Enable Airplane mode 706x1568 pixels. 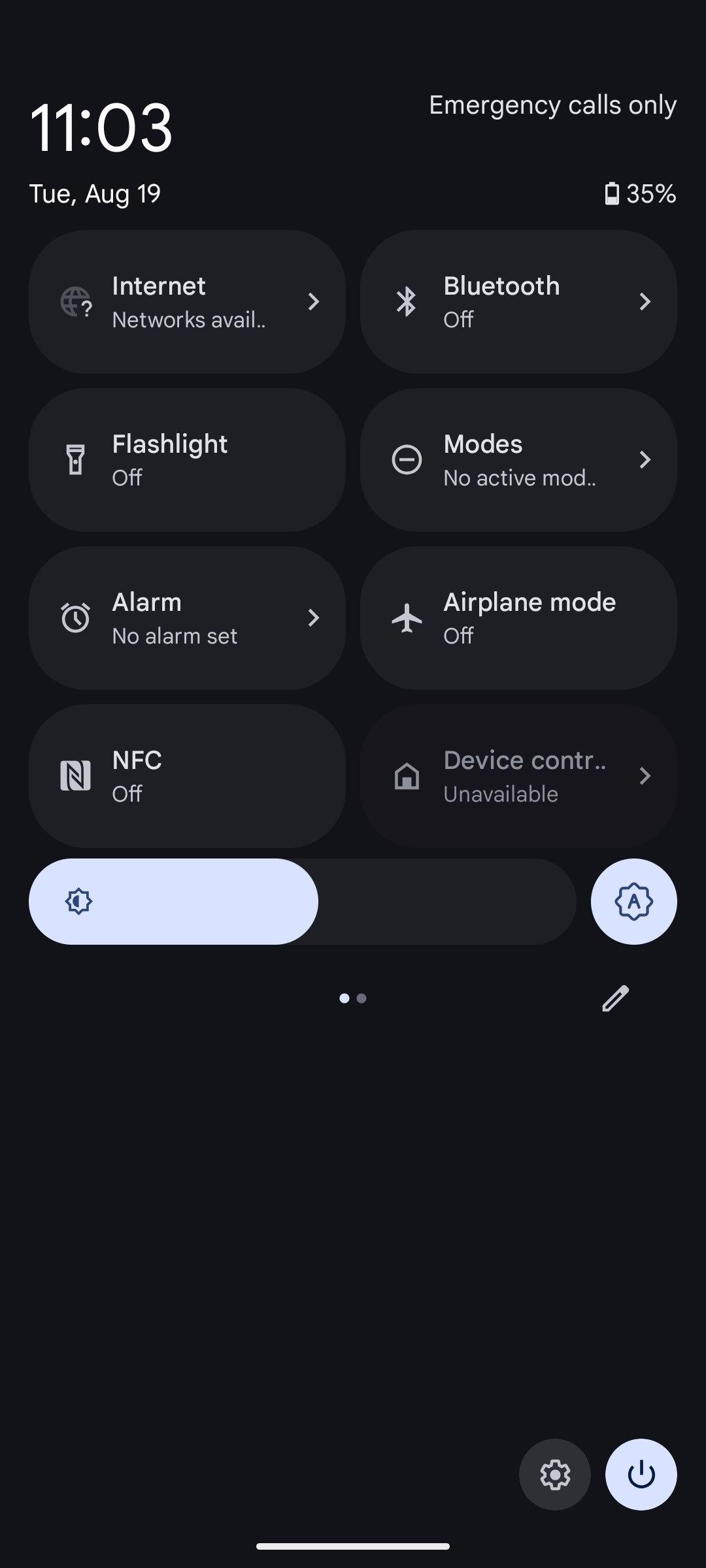(x=518, y=618)
